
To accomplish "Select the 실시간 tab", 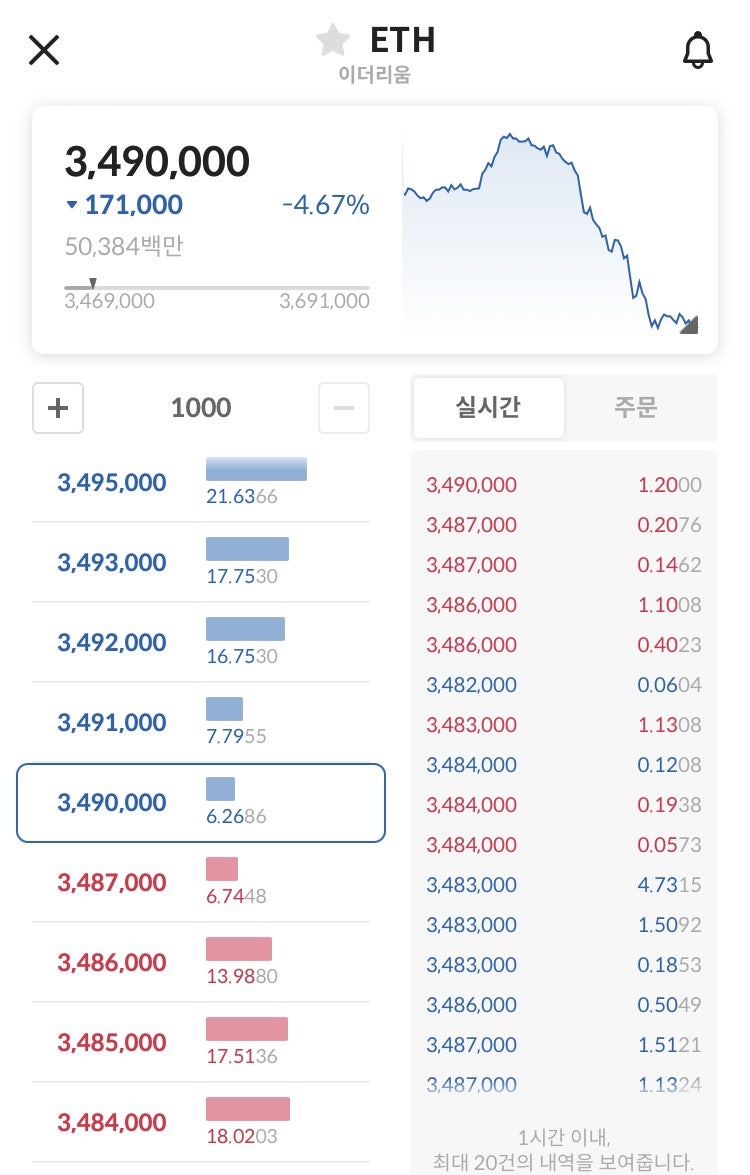I will point(489,407).
